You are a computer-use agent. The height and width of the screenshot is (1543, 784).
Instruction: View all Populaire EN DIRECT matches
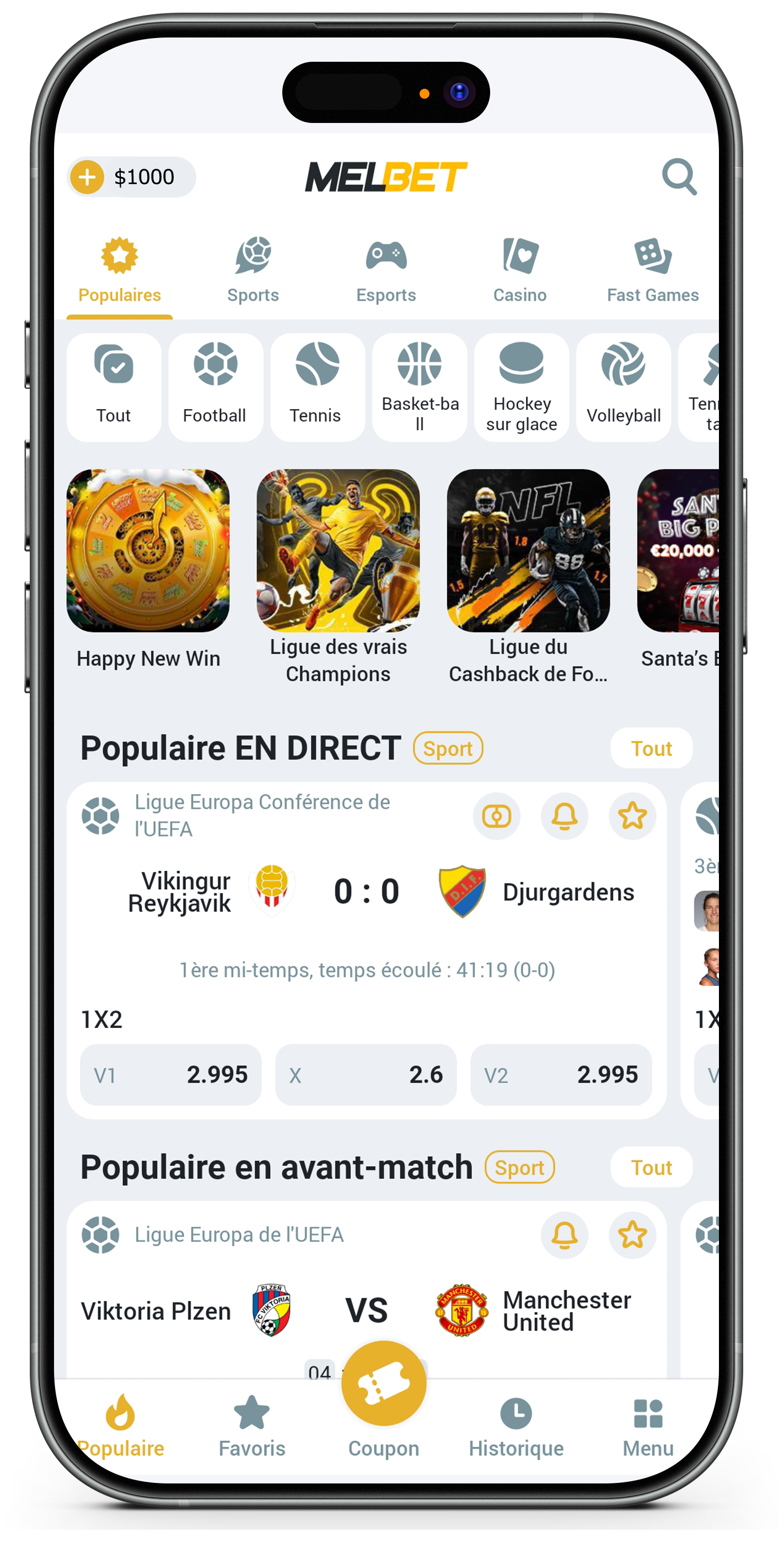point(651,748)
